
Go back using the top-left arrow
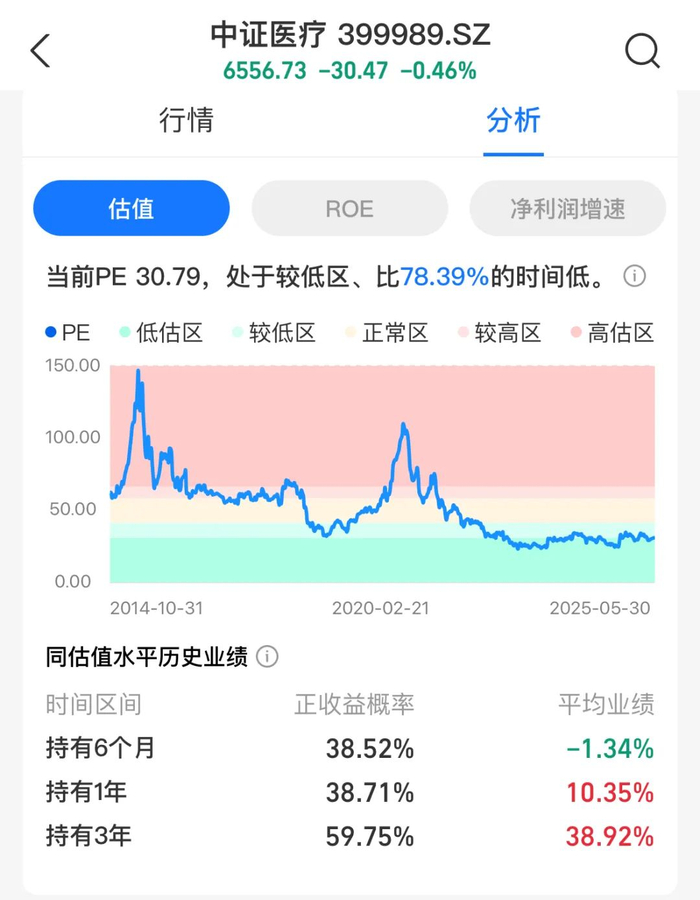[x=40, y=50]
